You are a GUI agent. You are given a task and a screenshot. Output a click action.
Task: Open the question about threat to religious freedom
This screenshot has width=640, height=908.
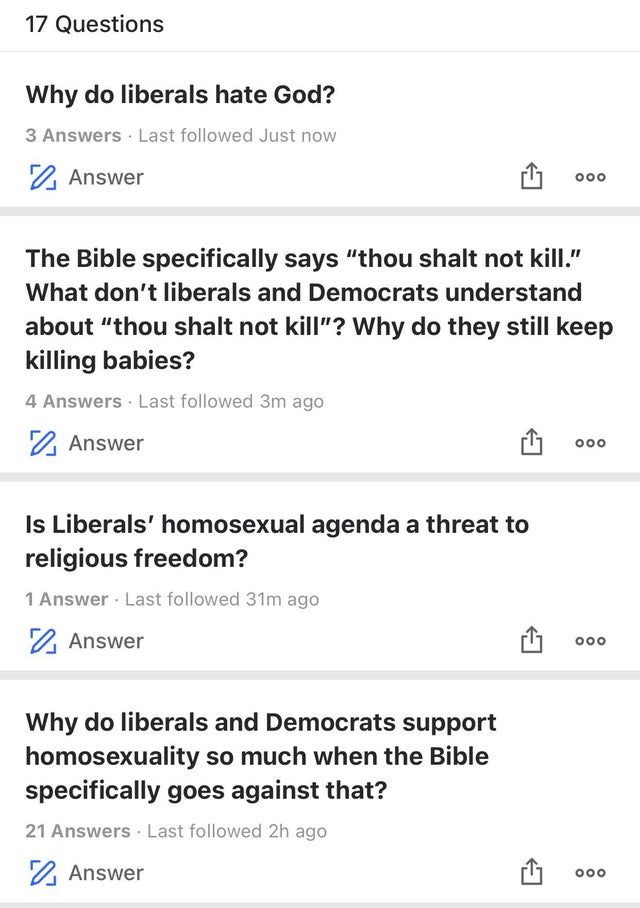click(x=276, y=541)
